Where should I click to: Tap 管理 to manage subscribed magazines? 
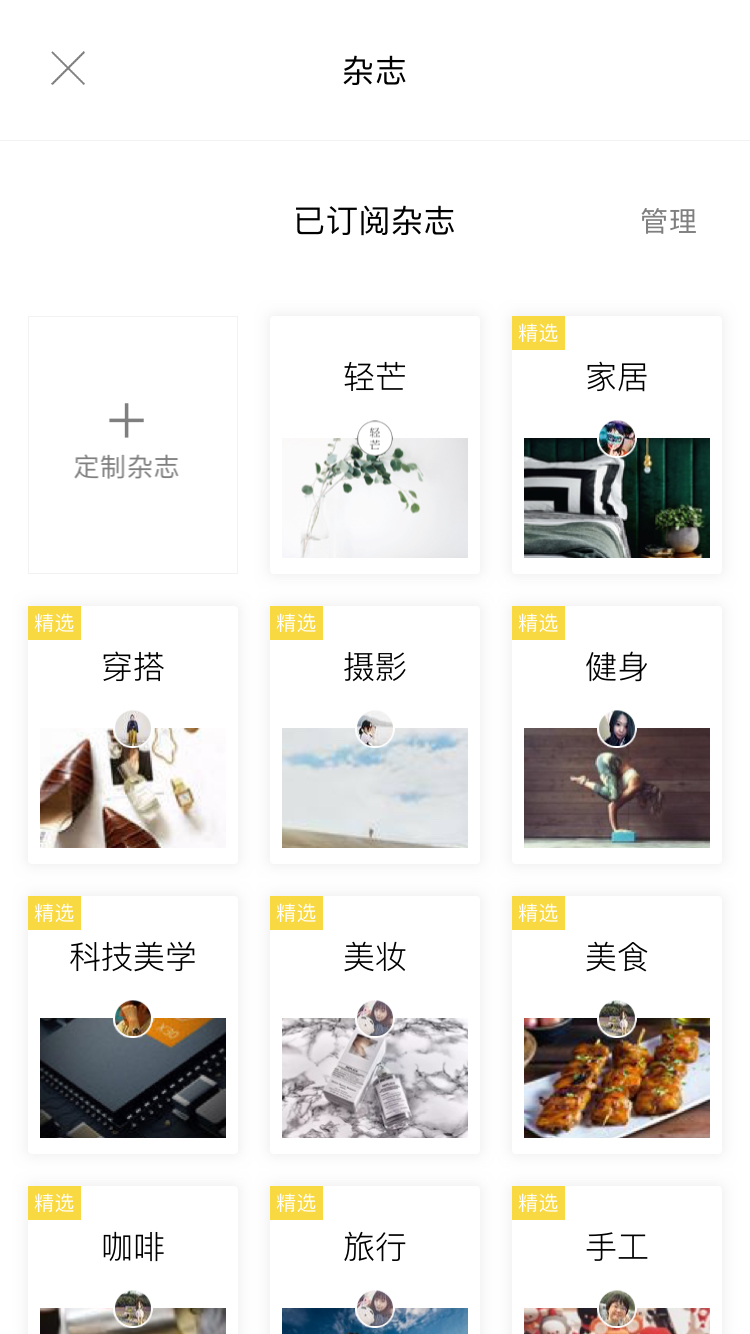(x=668, y=221)
